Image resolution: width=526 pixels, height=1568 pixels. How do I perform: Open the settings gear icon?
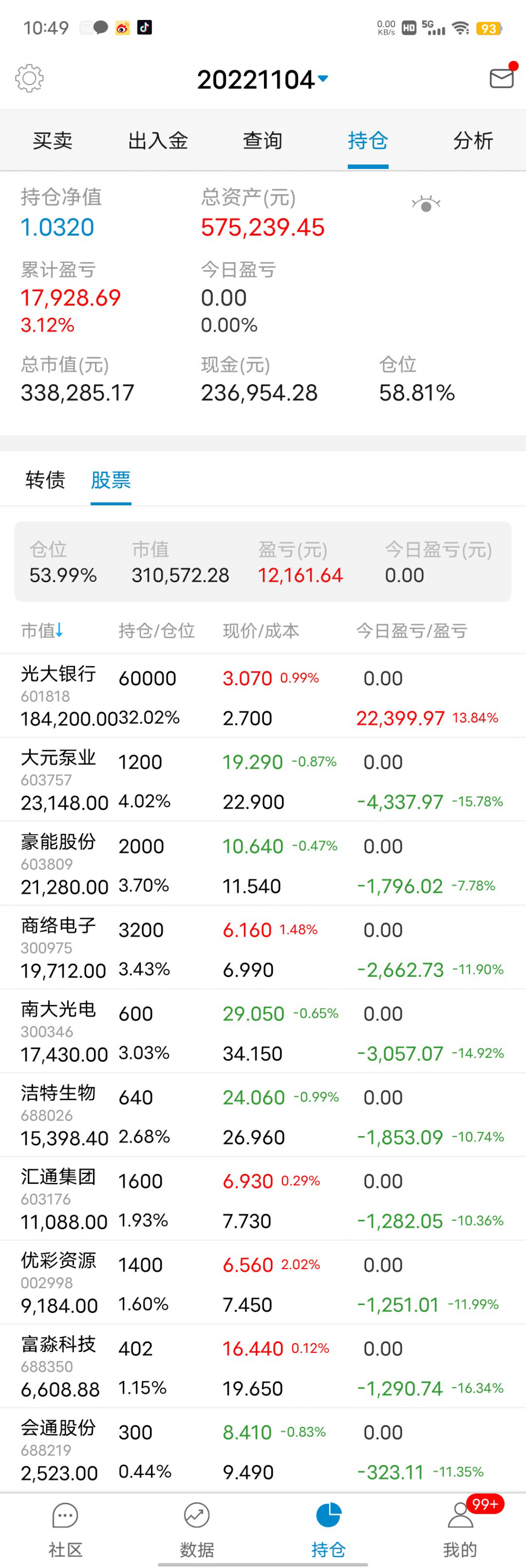pos(29,79)
